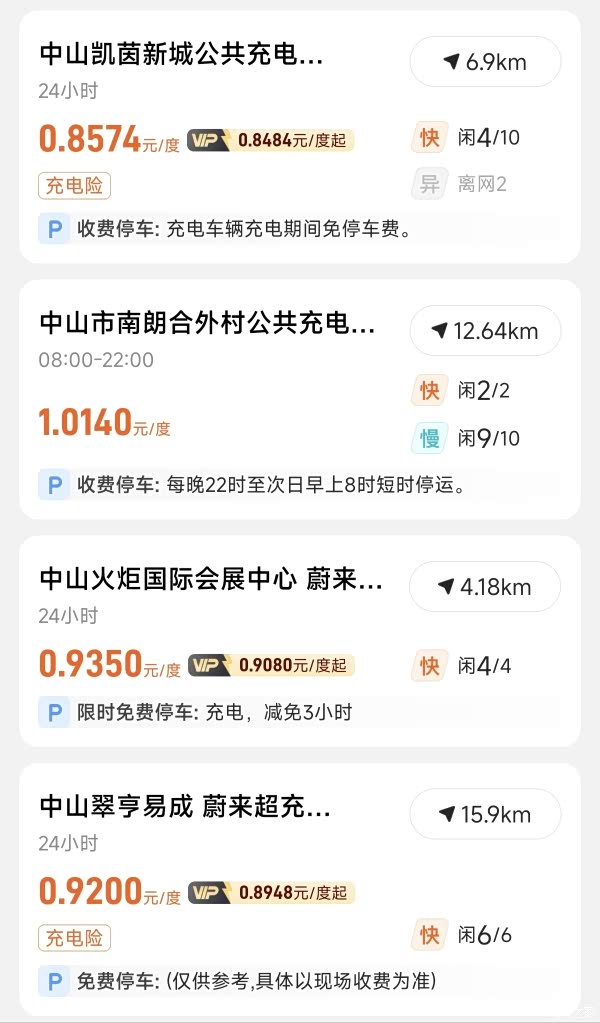Open 中山火炬国际会展中心 蔚来 station card
The width and height of the screenshot is (600, 1023).
click(210, 580)
